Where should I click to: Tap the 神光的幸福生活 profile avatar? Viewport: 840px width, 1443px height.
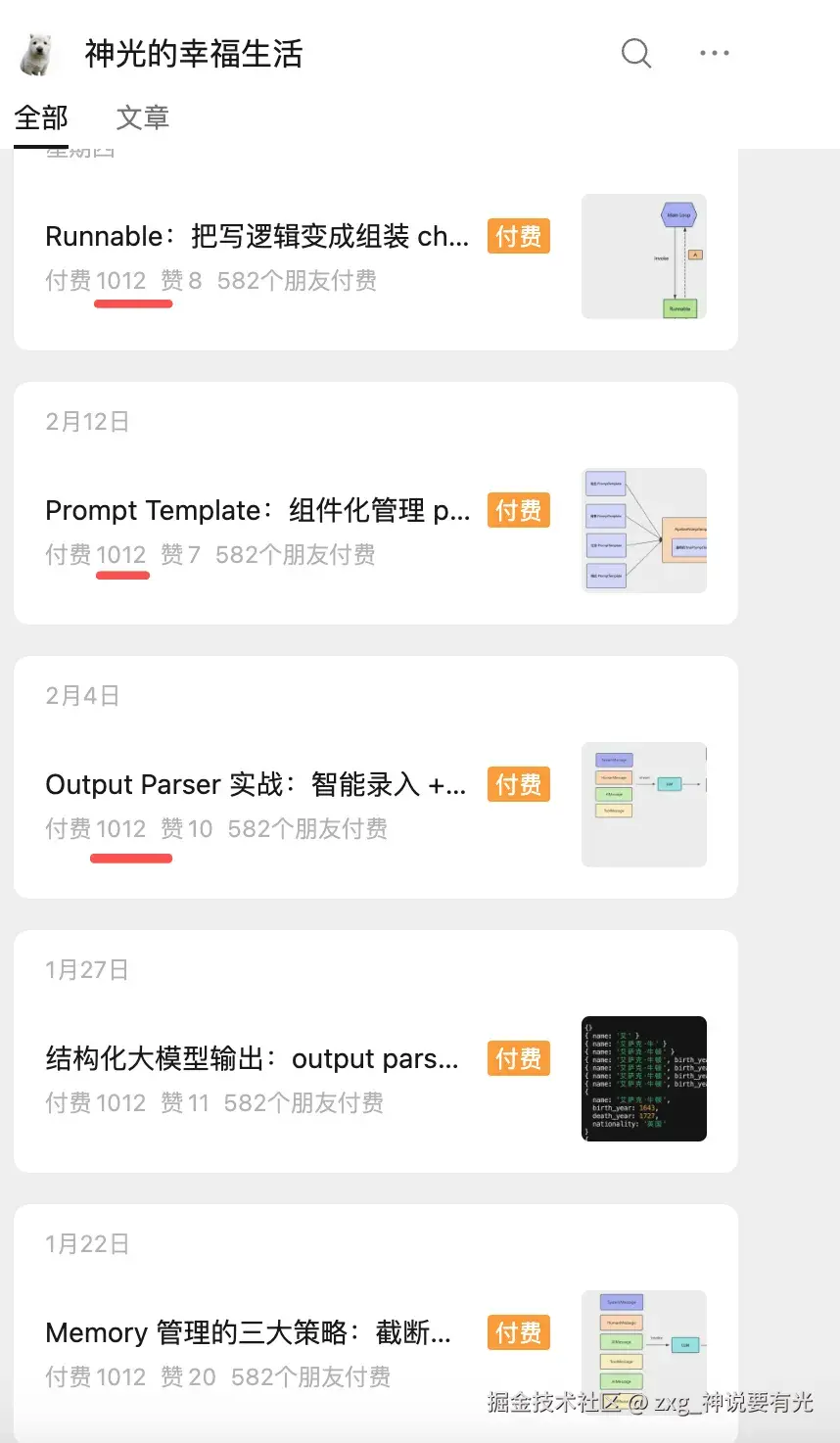(x=37, y=54)
